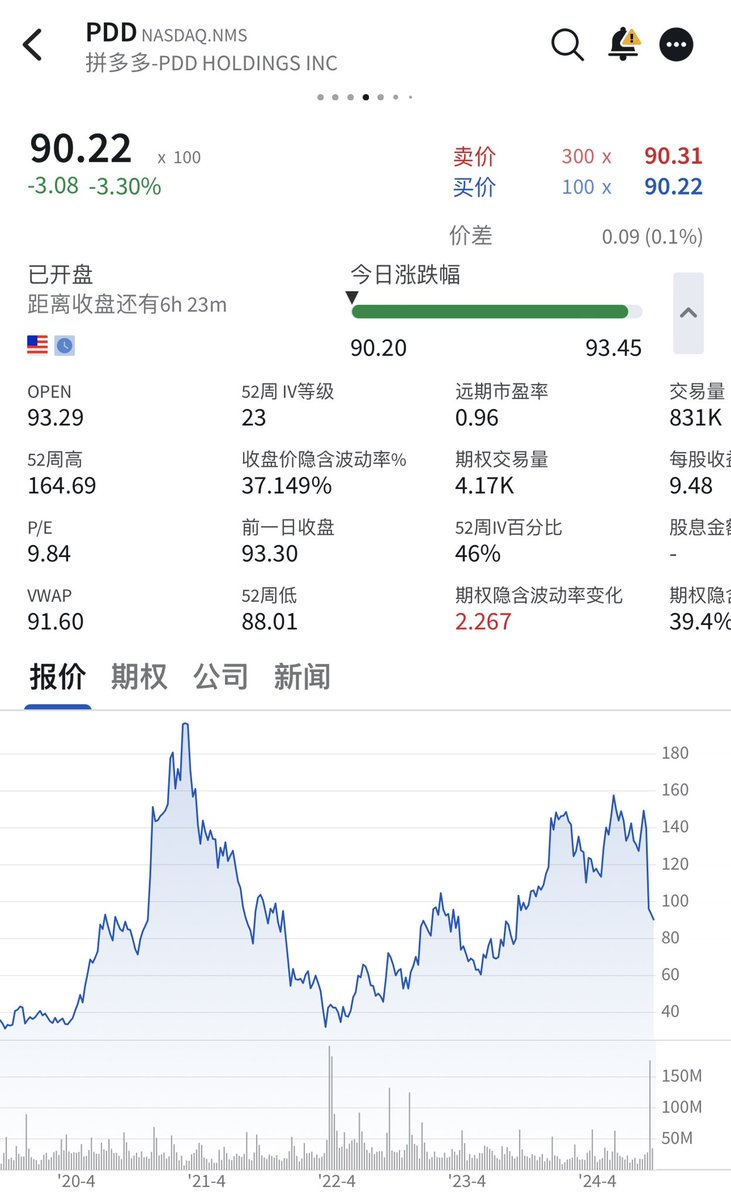This screenshot has width=731, height=1200.
Task: Collapse the quote details with the chevron
Action: [x=688, y=313]
